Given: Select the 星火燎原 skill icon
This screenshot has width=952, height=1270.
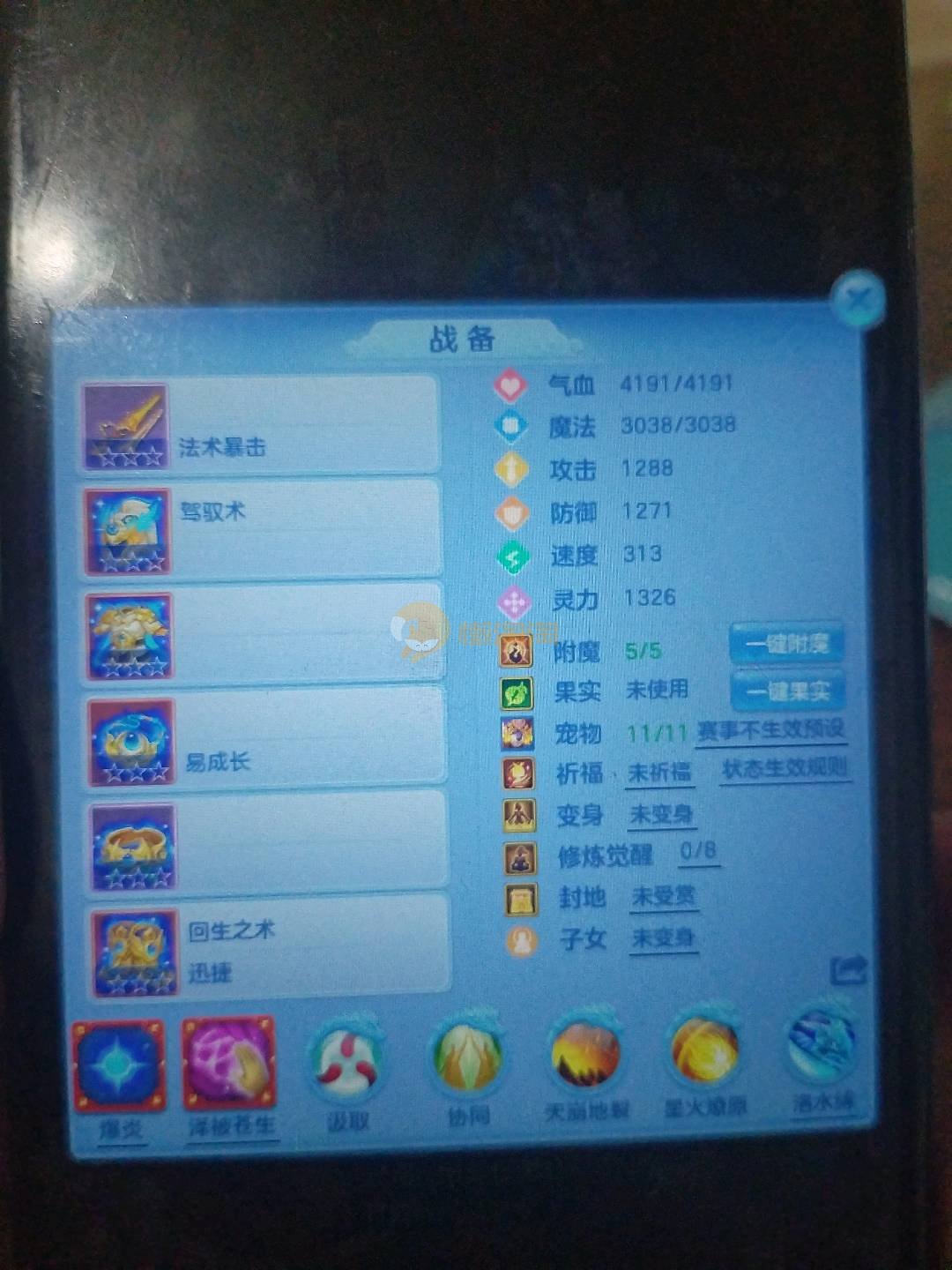Looking at the screenshot, I should coord(704,1054).
